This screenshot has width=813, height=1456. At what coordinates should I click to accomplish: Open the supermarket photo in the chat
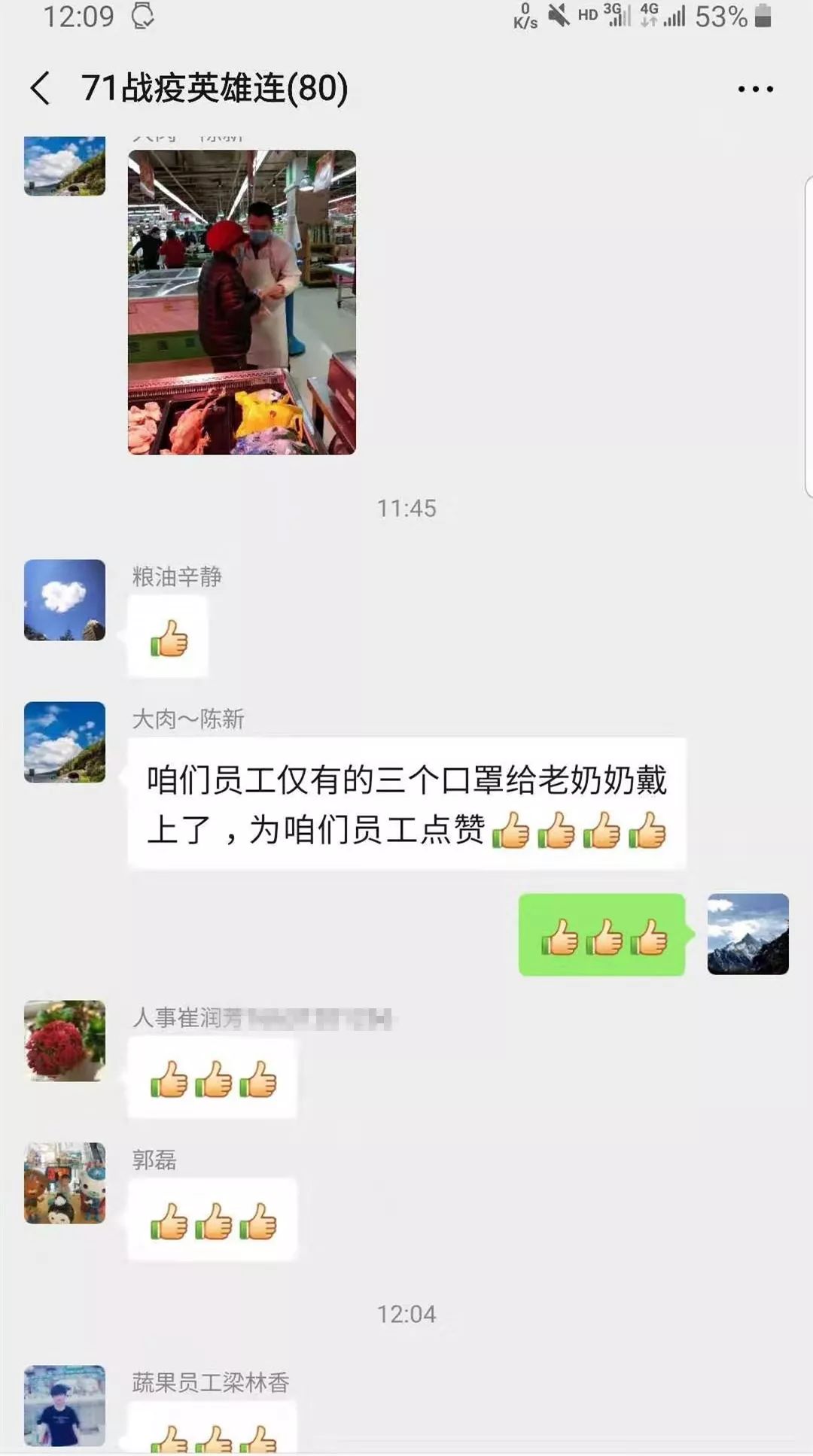pyautogui.click(x=242, y=302)
